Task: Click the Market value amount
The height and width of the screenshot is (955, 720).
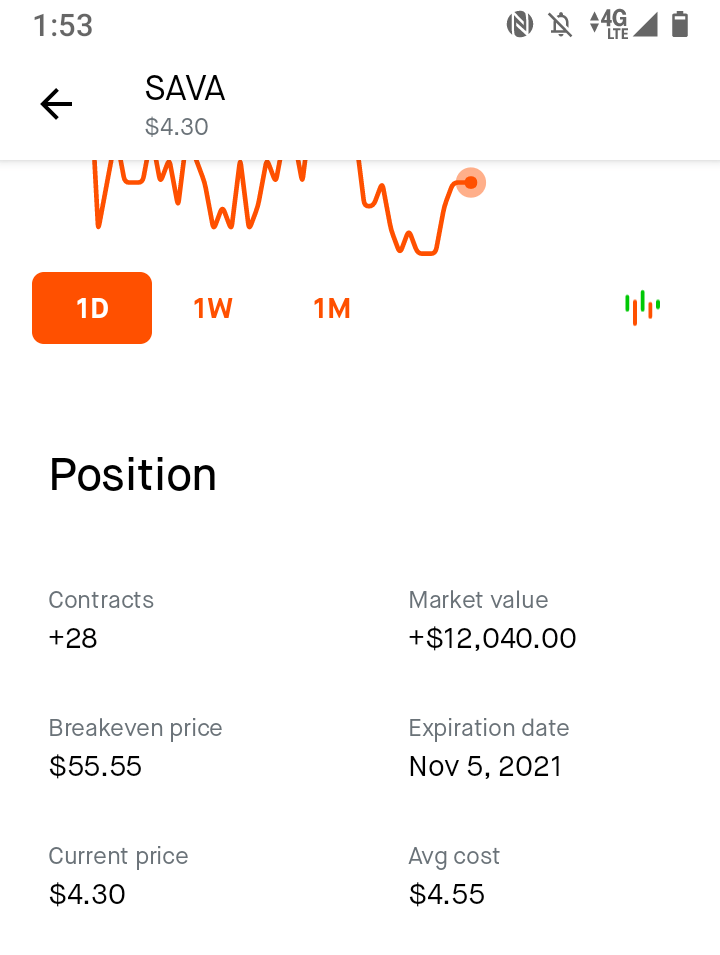Action: (x=492, y=638)
